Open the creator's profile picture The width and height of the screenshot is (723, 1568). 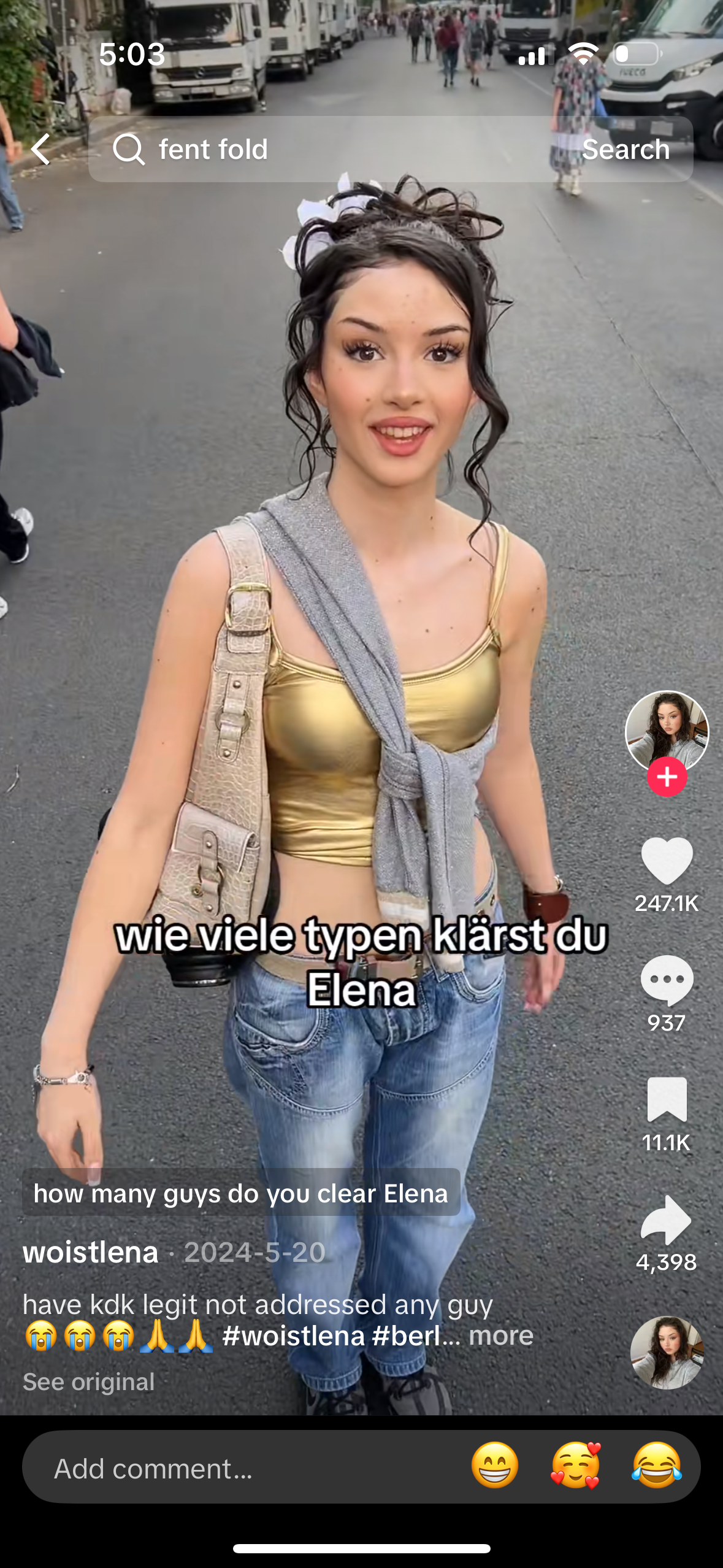click(667, 731)
